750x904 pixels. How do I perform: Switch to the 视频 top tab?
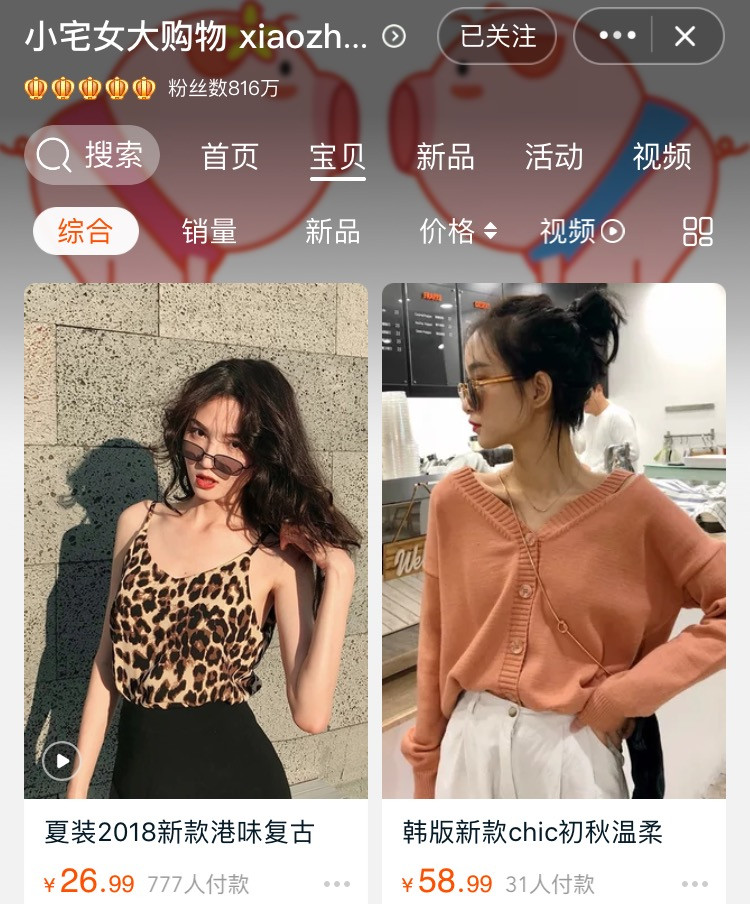661,157
